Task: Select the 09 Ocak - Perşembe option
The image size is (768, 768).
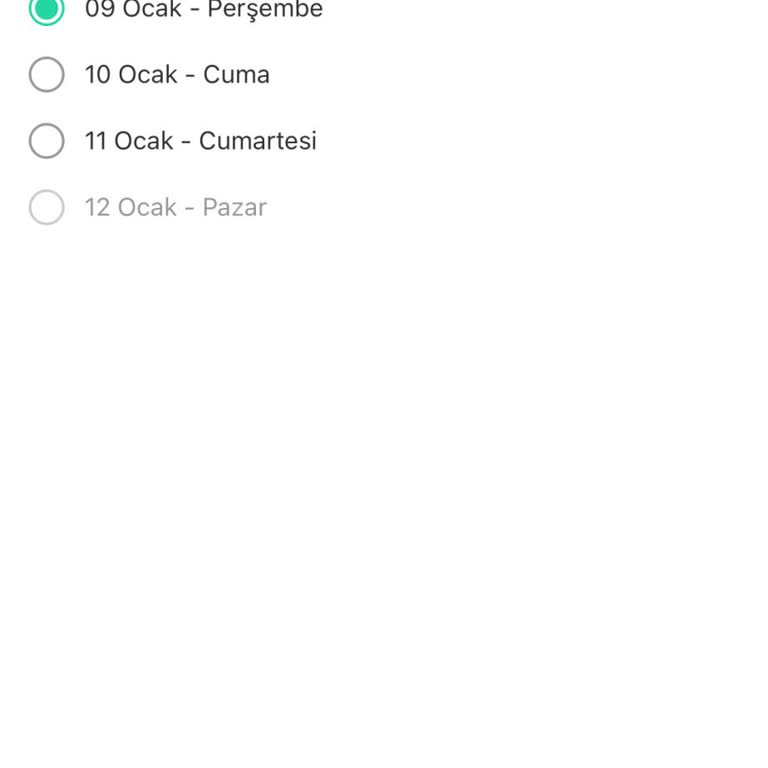Action: [47, 9]
